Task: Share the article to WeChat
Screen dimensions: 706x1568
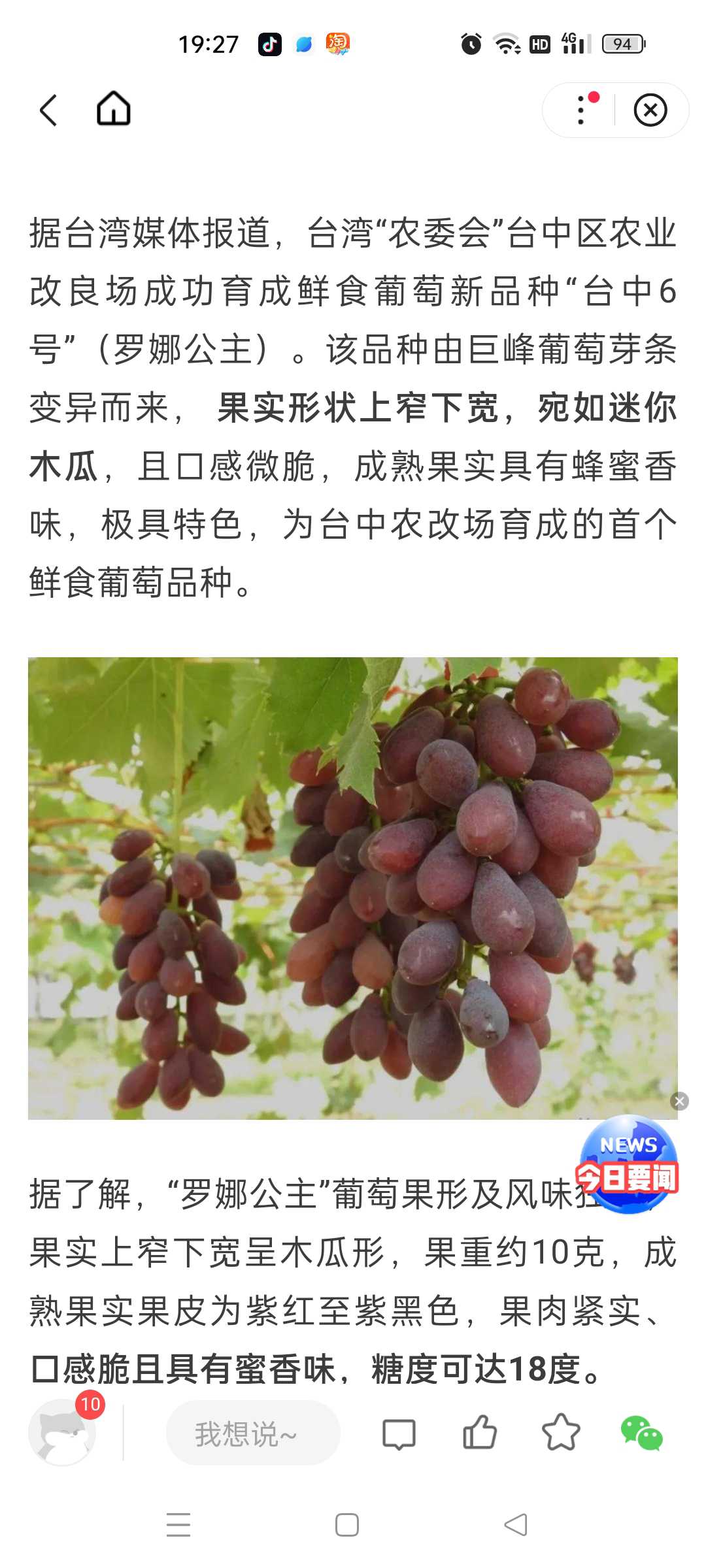Action: tap(642, 1433)
